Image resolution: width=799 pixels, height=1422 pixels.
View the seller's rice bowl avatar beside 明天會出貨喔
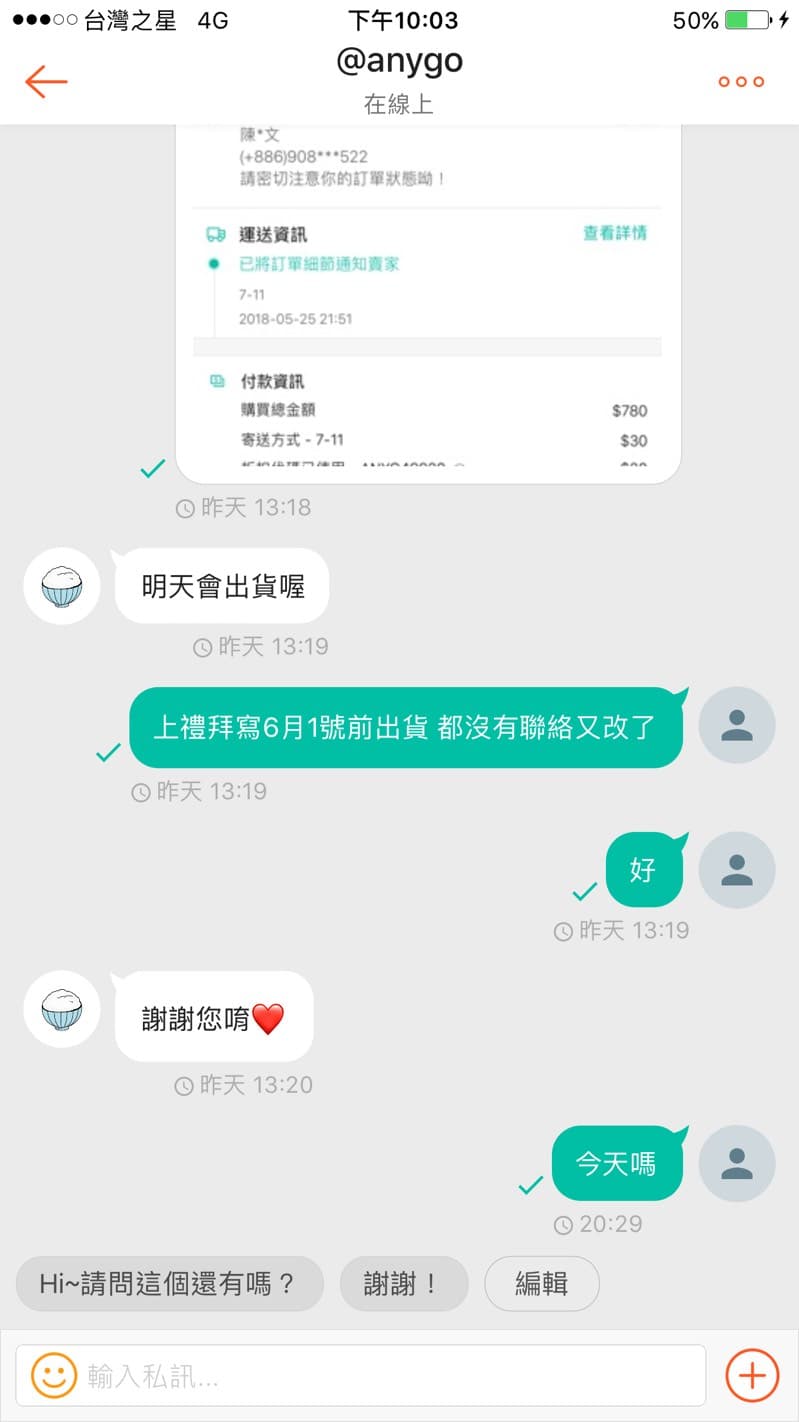[62, 586]
